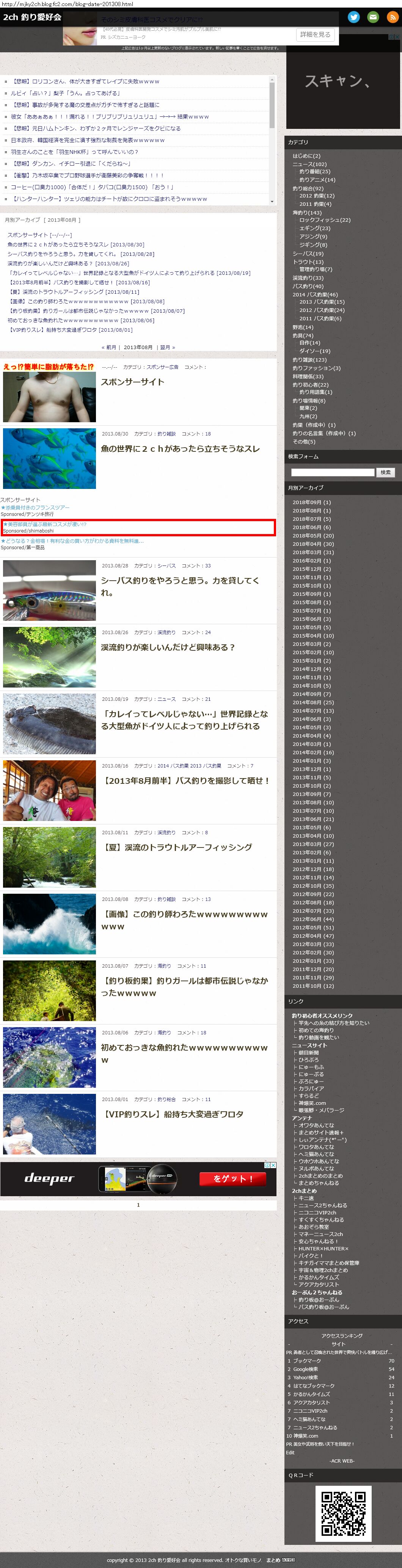Open the 2018年09月 (1) archive
The width and height of the screenshot is (402, 1568).
click(311, 502)
